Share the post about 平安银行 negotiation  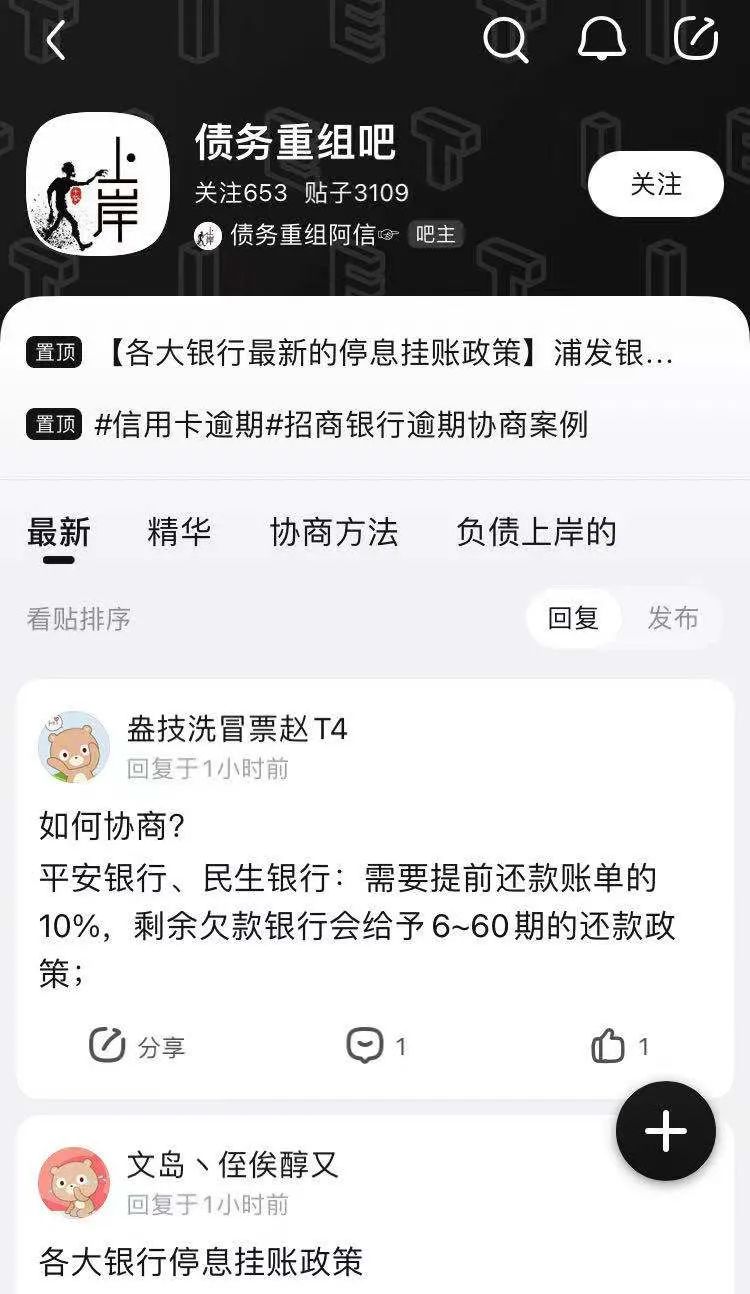(x=137, y=1047)
